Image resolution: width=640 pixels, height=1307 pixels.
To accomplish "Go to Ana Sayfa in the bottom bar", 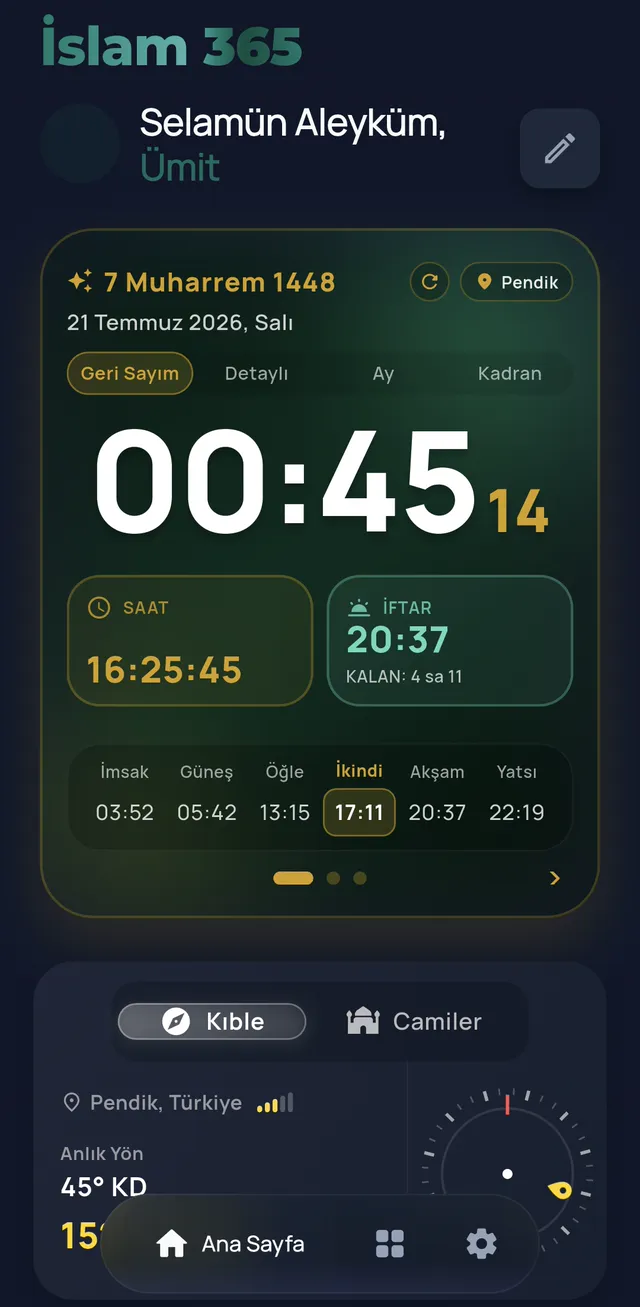I will pos(230,1244).
